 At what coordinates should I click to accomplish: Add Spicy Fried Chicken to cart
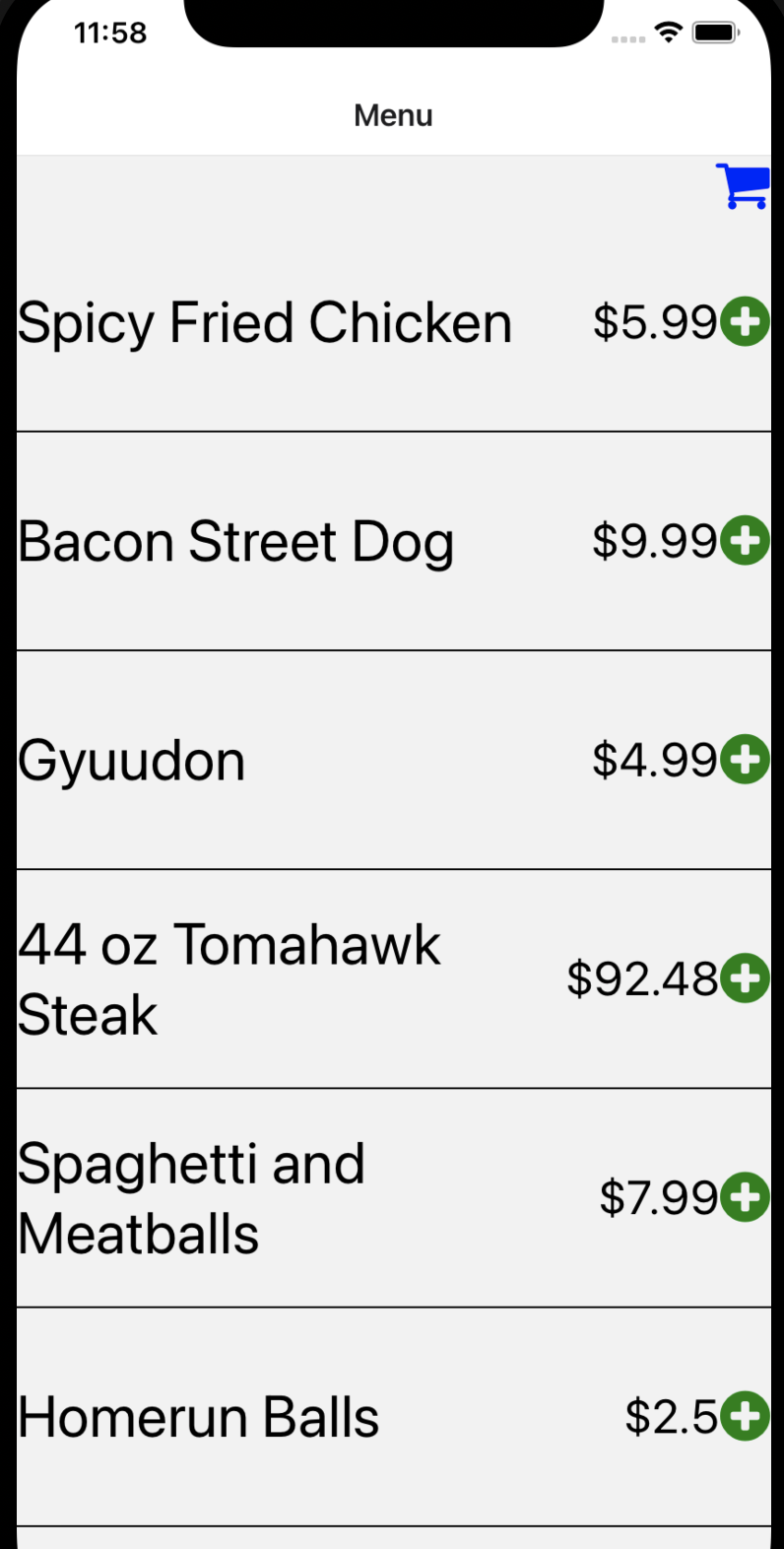(745, 322)
